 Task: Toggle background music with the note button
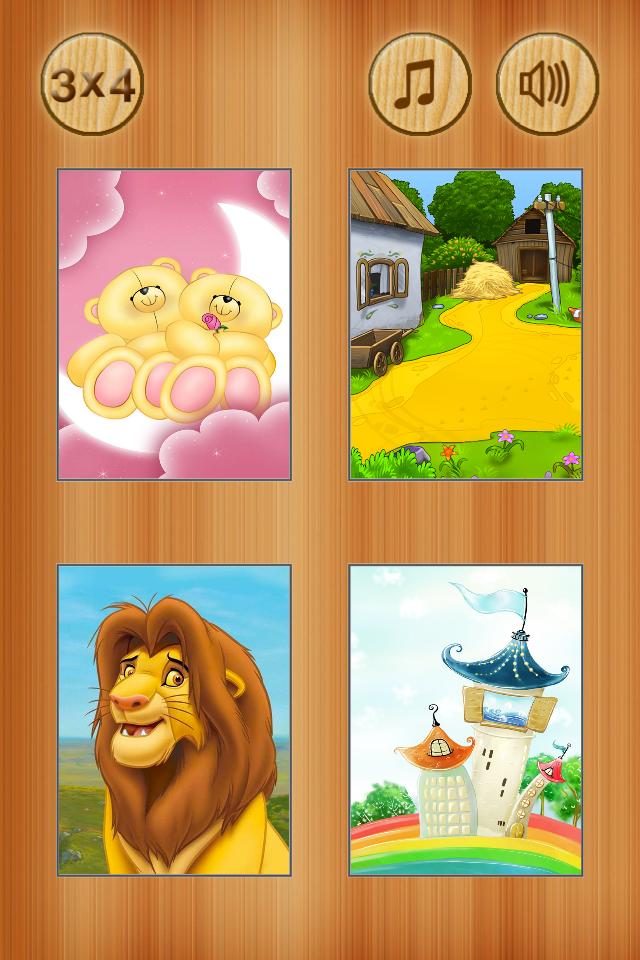(419, 85)
